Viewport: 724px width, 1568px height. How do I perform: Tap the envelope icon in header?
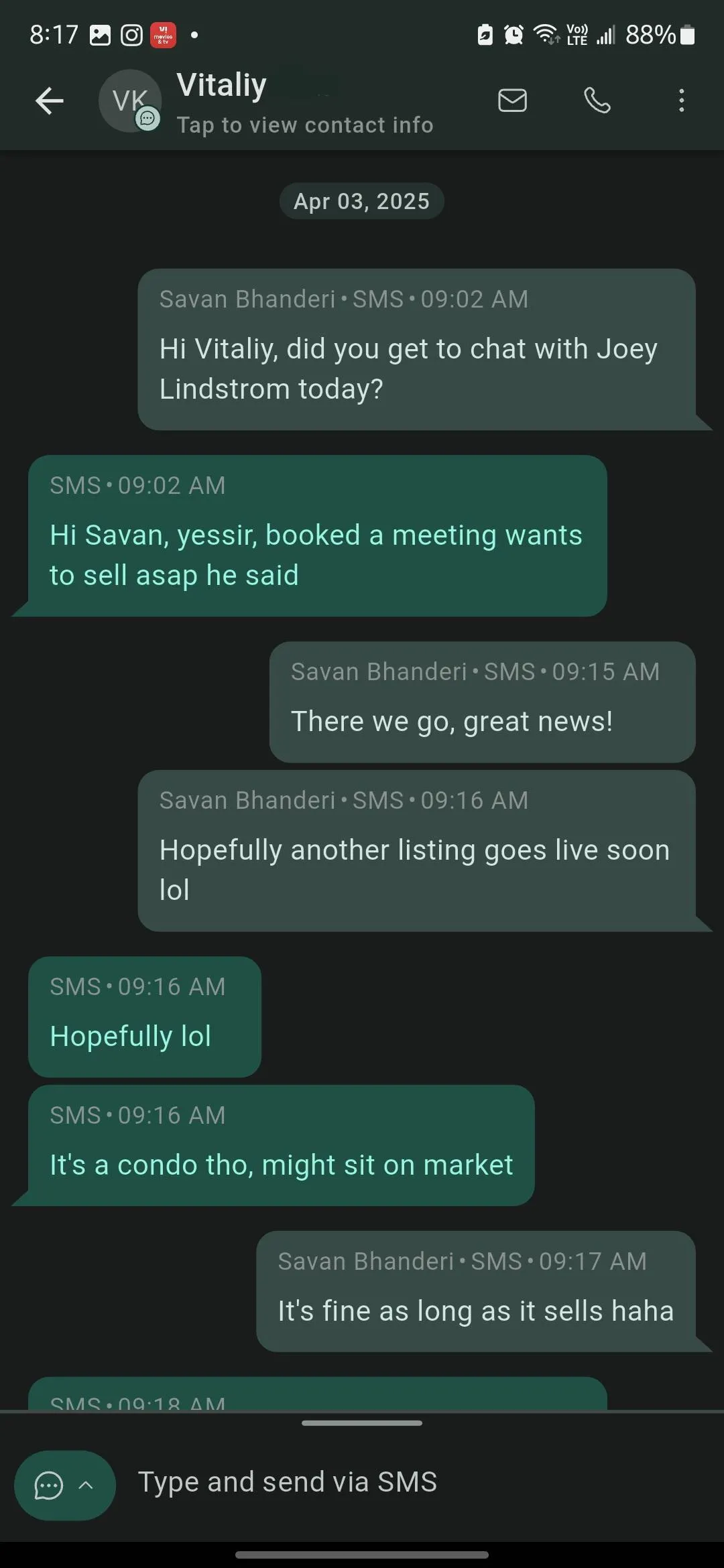click(513, 101)
